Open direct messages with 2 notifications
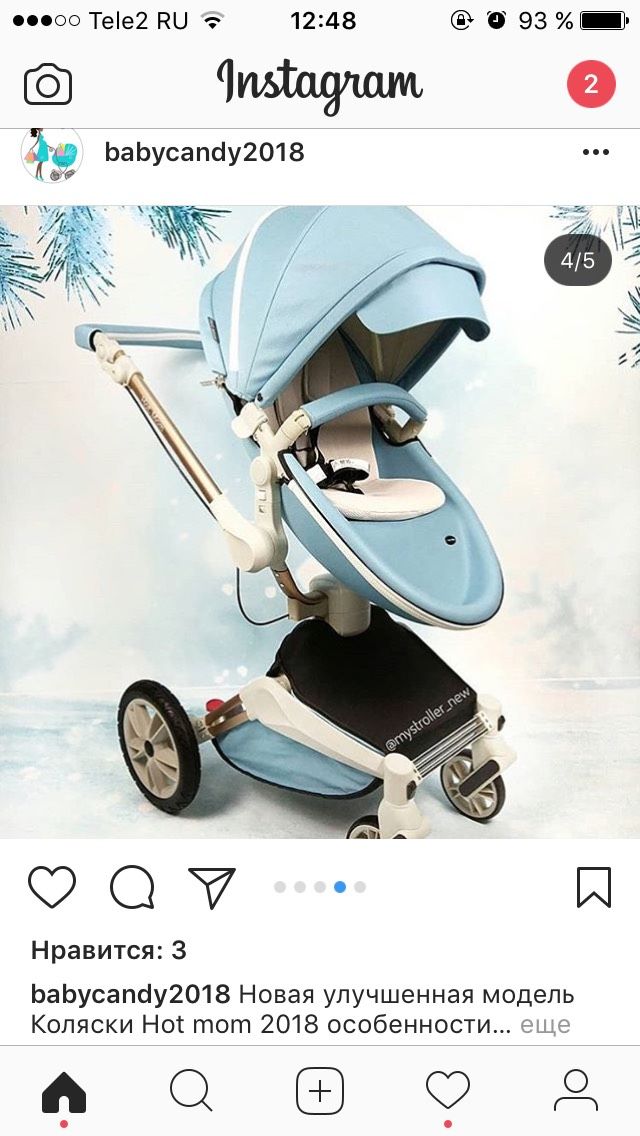The height and width of the screenshot is (1136, 640). 591,84
